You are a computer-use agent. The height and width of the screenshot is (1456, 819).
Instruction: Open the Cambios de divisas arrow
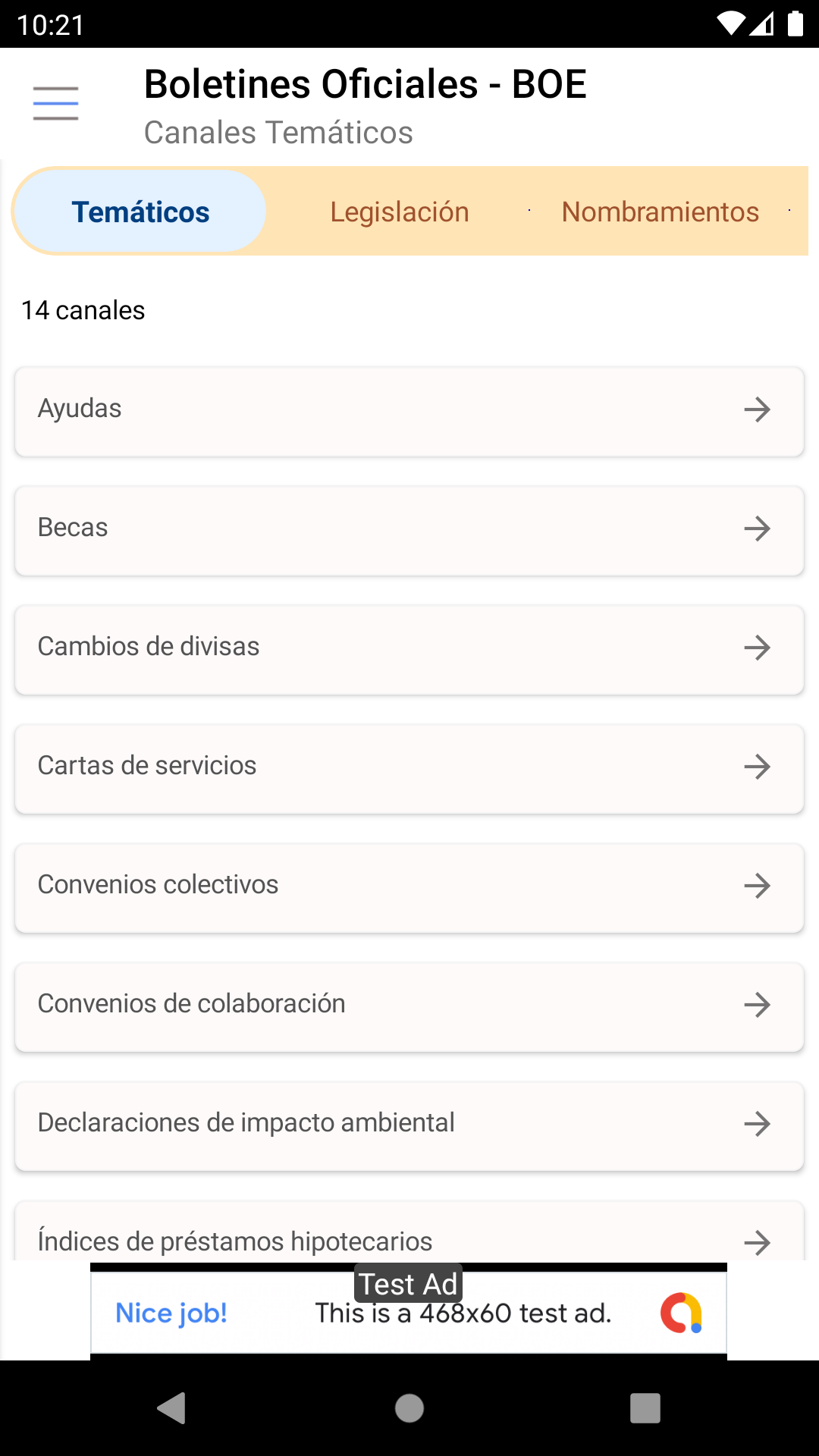pos(758,648)
